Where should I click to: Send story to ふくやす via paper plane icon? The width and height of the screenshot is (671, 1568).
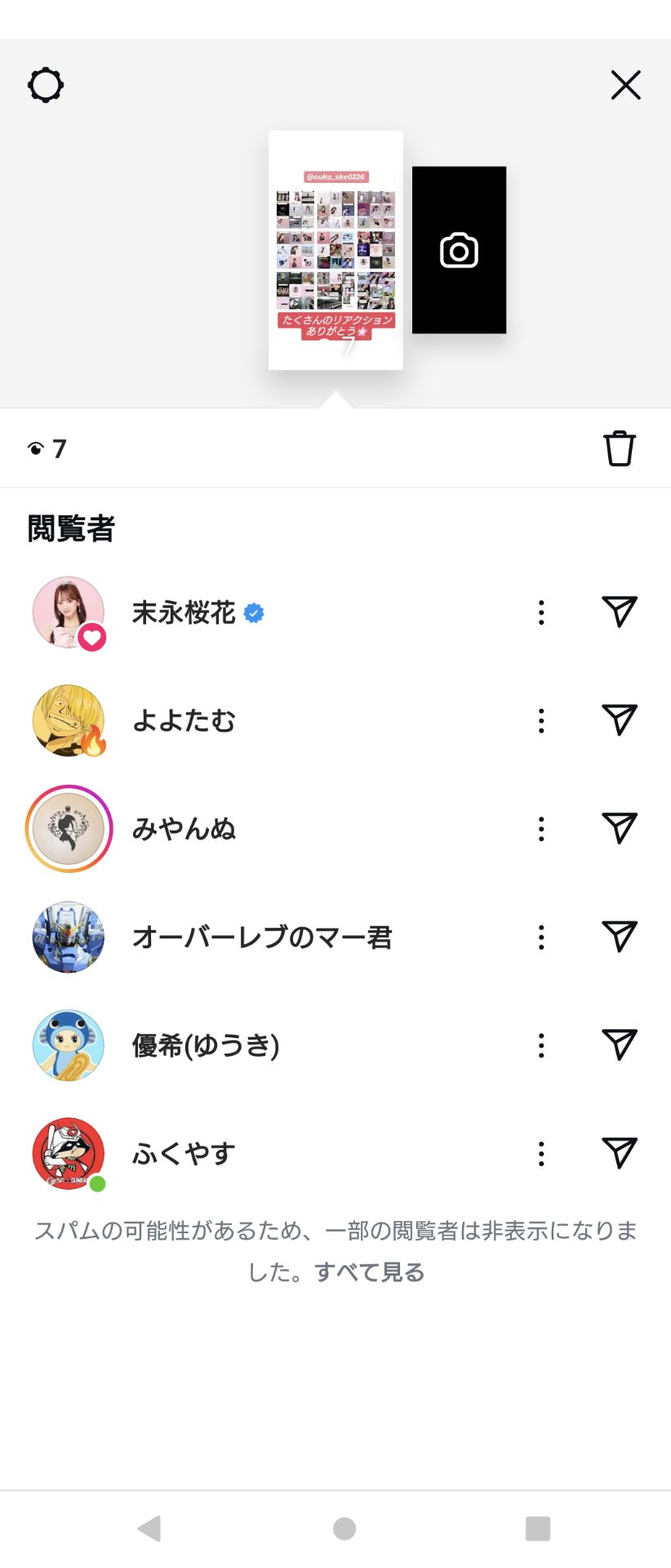point(618,1153)
